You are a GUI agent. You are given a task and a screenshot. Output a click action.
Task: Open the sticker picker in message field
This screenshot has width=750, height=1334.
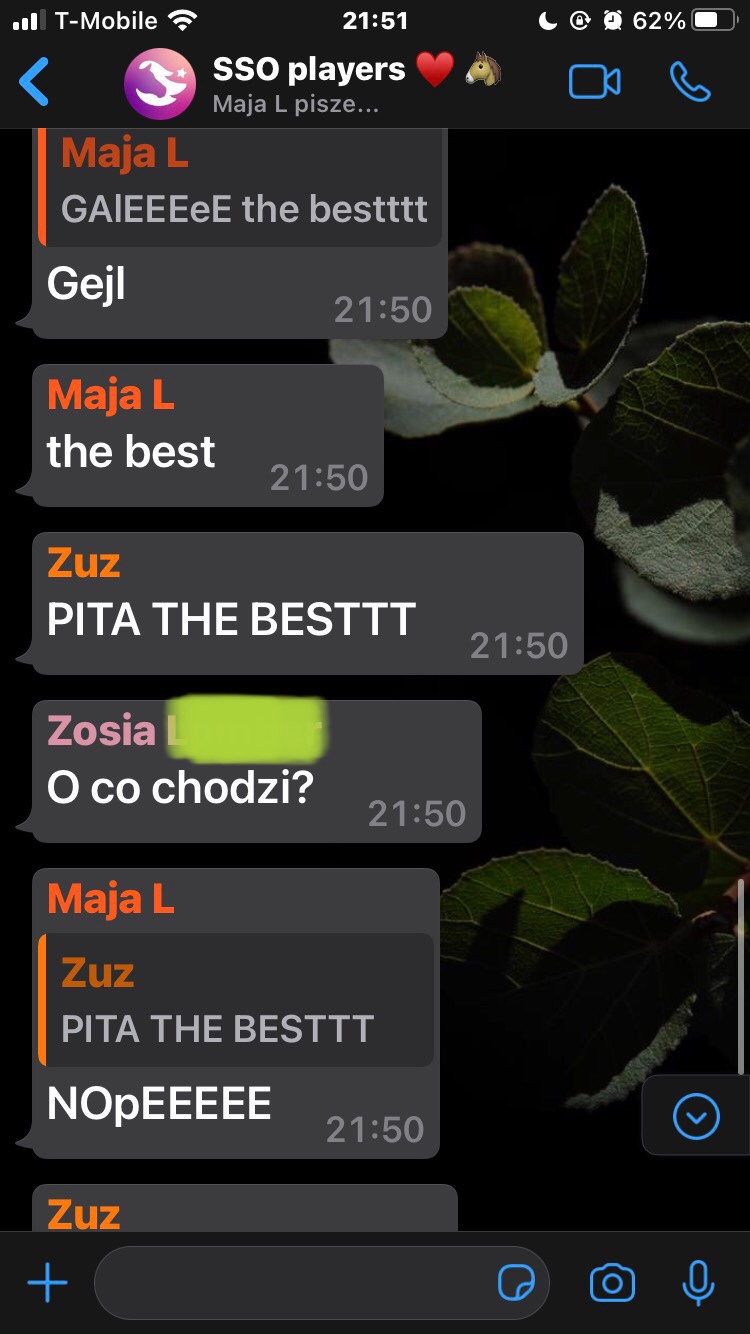click(x=516, y=1283)
